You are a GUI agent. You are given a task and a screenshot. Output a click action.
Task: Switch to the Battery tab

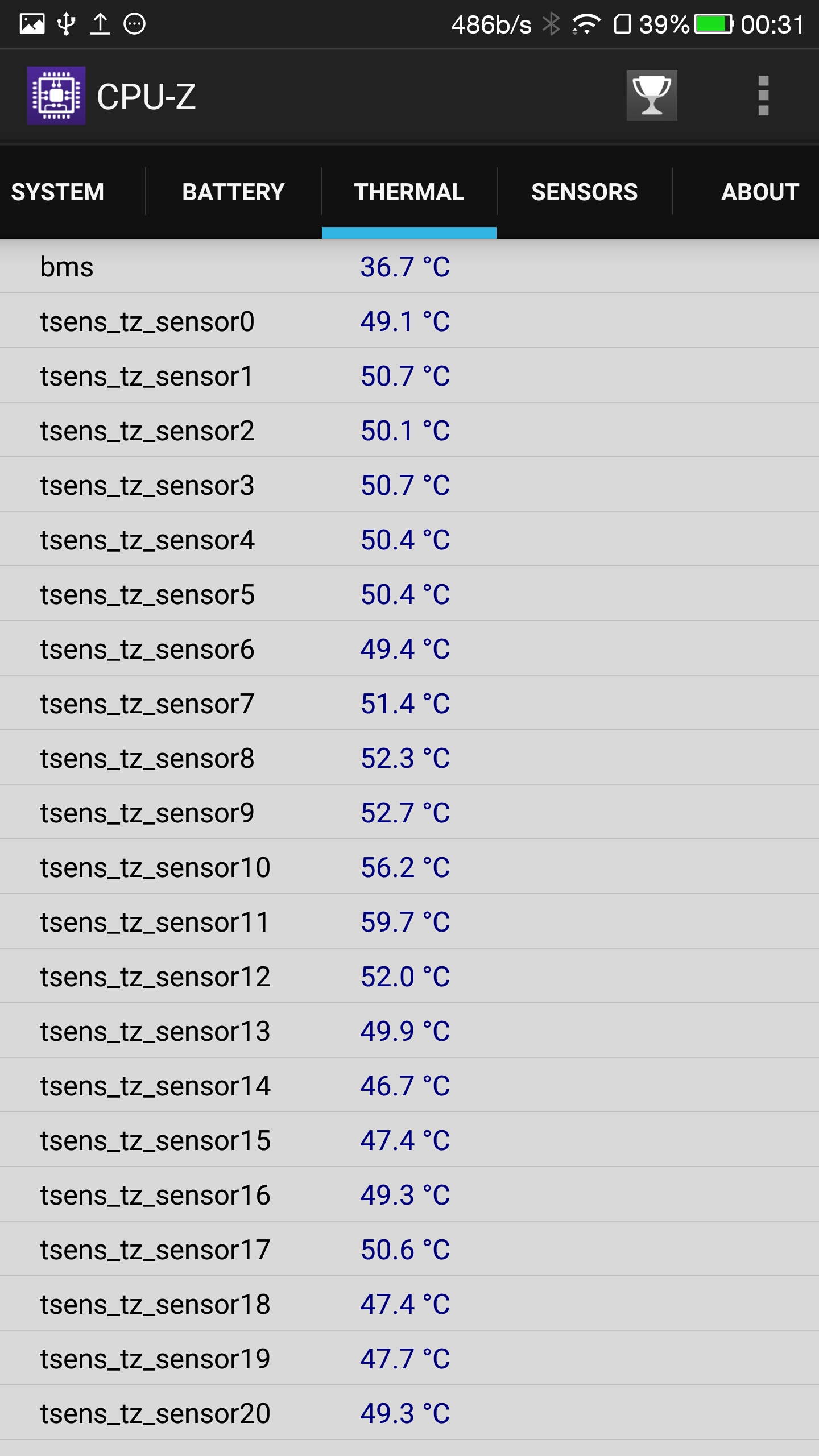pos(233,192)
